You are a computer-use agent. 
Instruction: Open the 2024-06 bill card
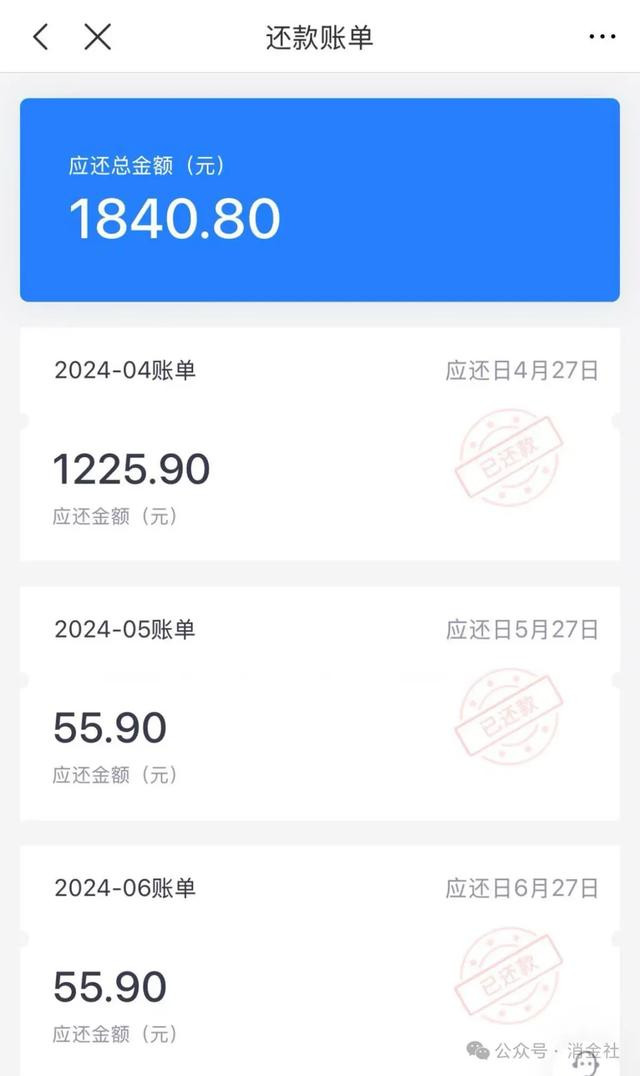coord(320,961)
